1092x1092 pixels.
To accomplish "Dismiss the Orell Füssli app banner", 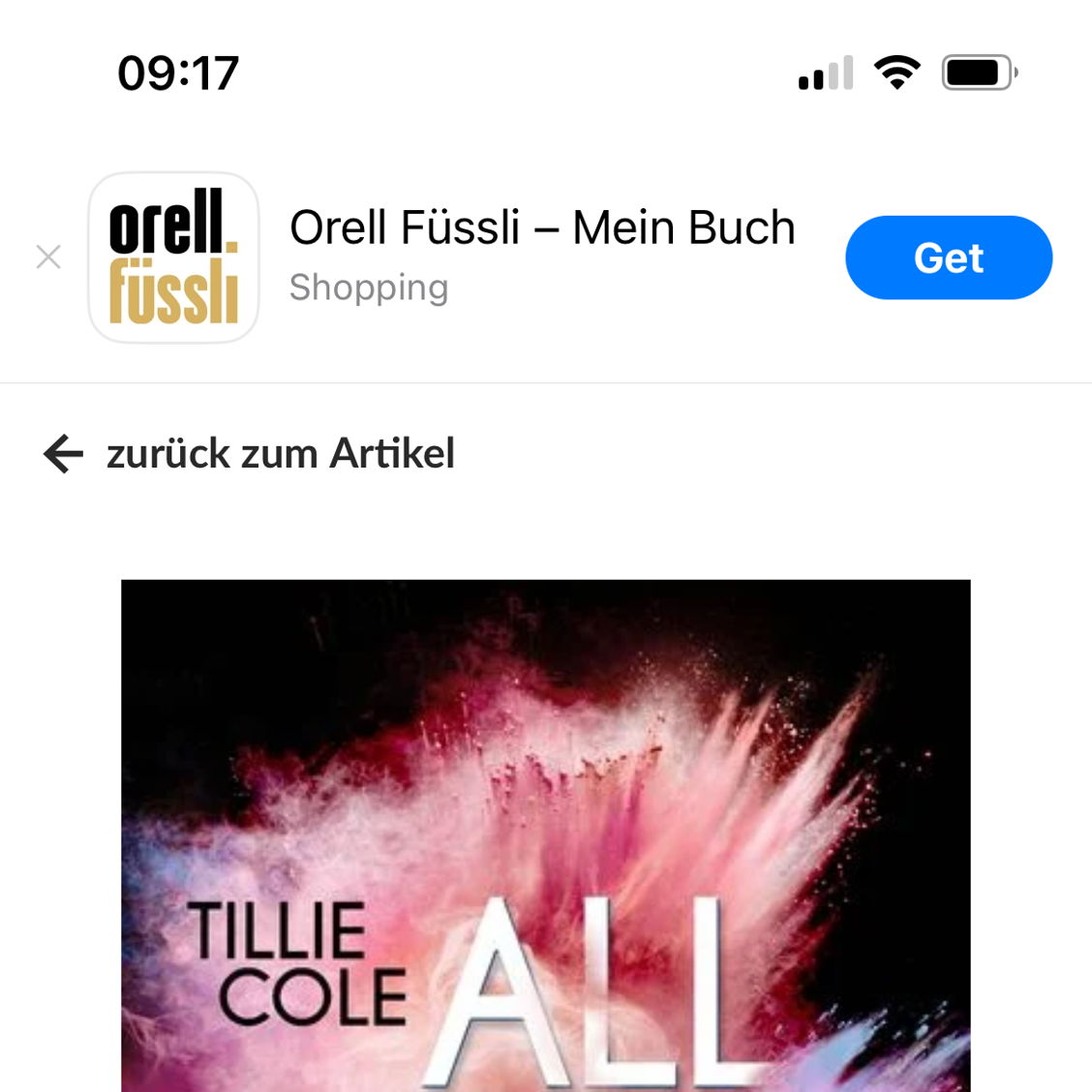I will pos(48,258).
